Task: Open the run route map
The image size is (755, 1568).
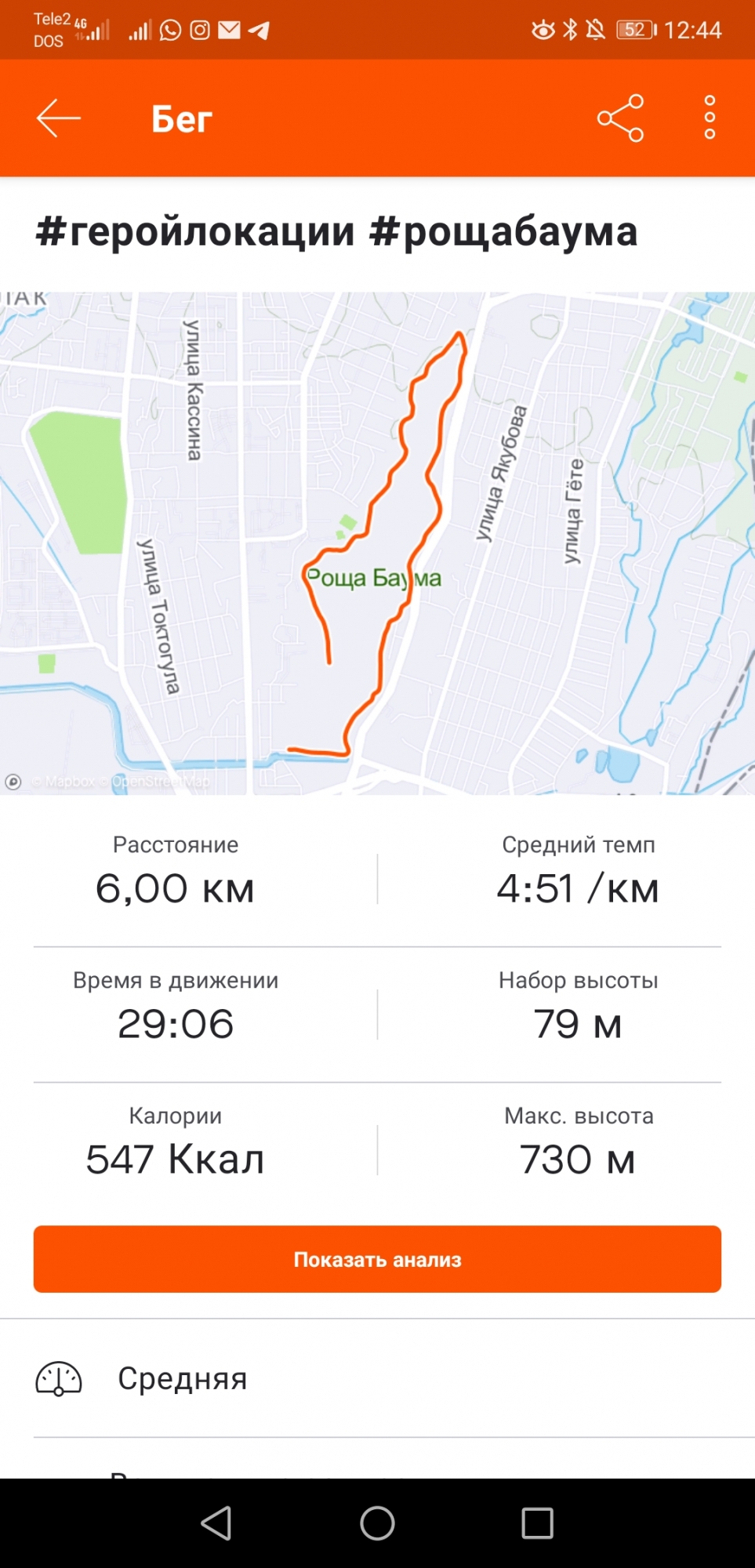Action: [377, 543]
